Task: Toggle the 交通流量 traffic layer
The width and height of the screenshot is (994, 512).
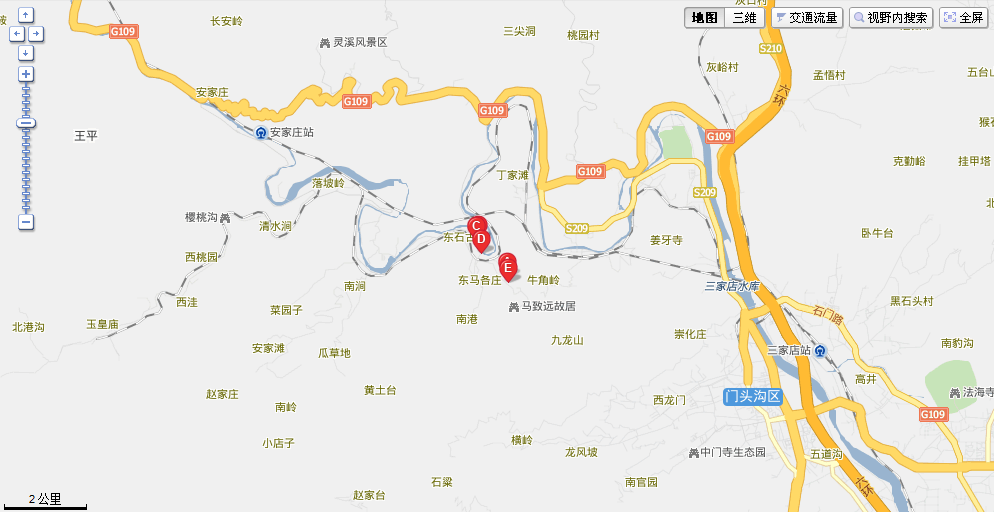Action: [x=806, y=17]
